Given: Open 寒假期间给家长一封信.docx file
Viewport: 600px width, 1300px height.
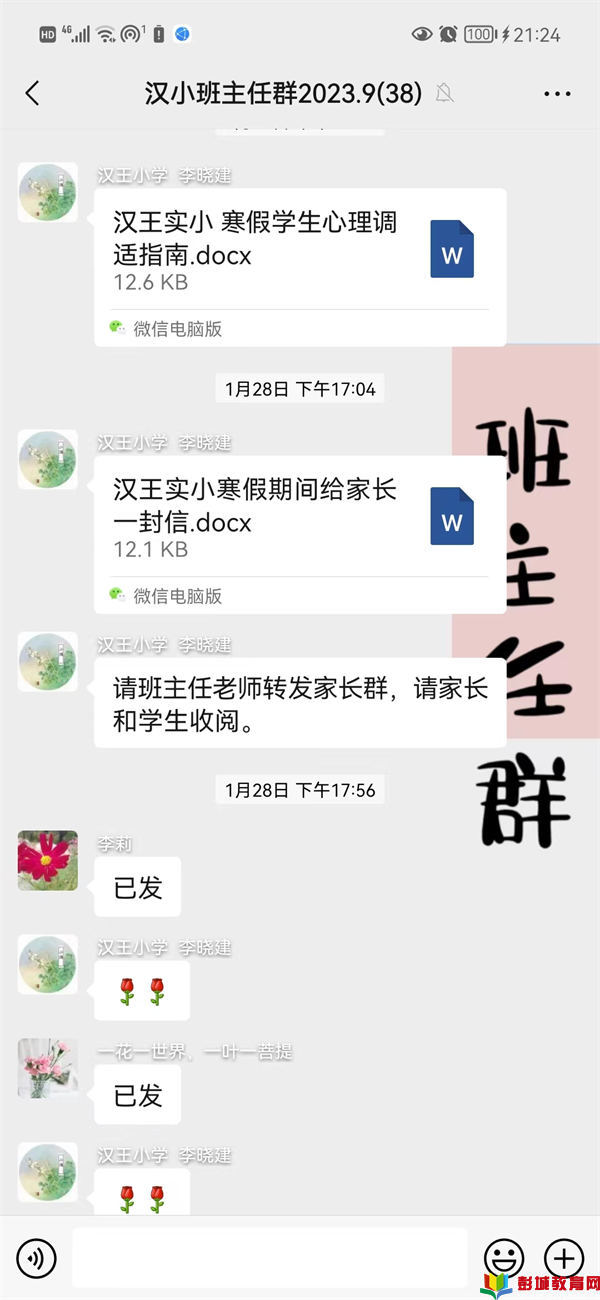Looking at the screenshot, I should tap(300, 518).
